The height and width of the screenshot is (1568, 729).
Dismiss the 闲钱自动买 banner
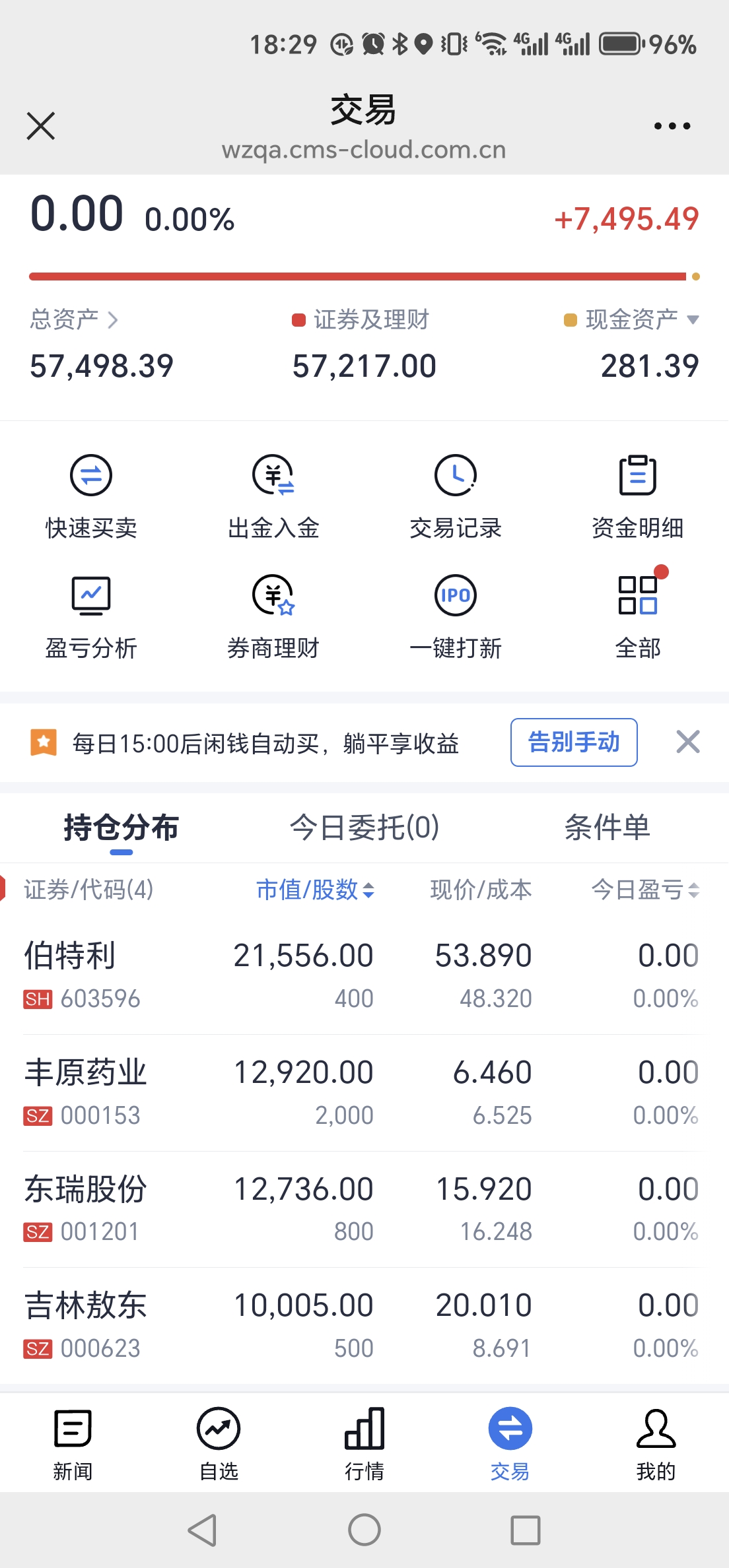[687, 742]
